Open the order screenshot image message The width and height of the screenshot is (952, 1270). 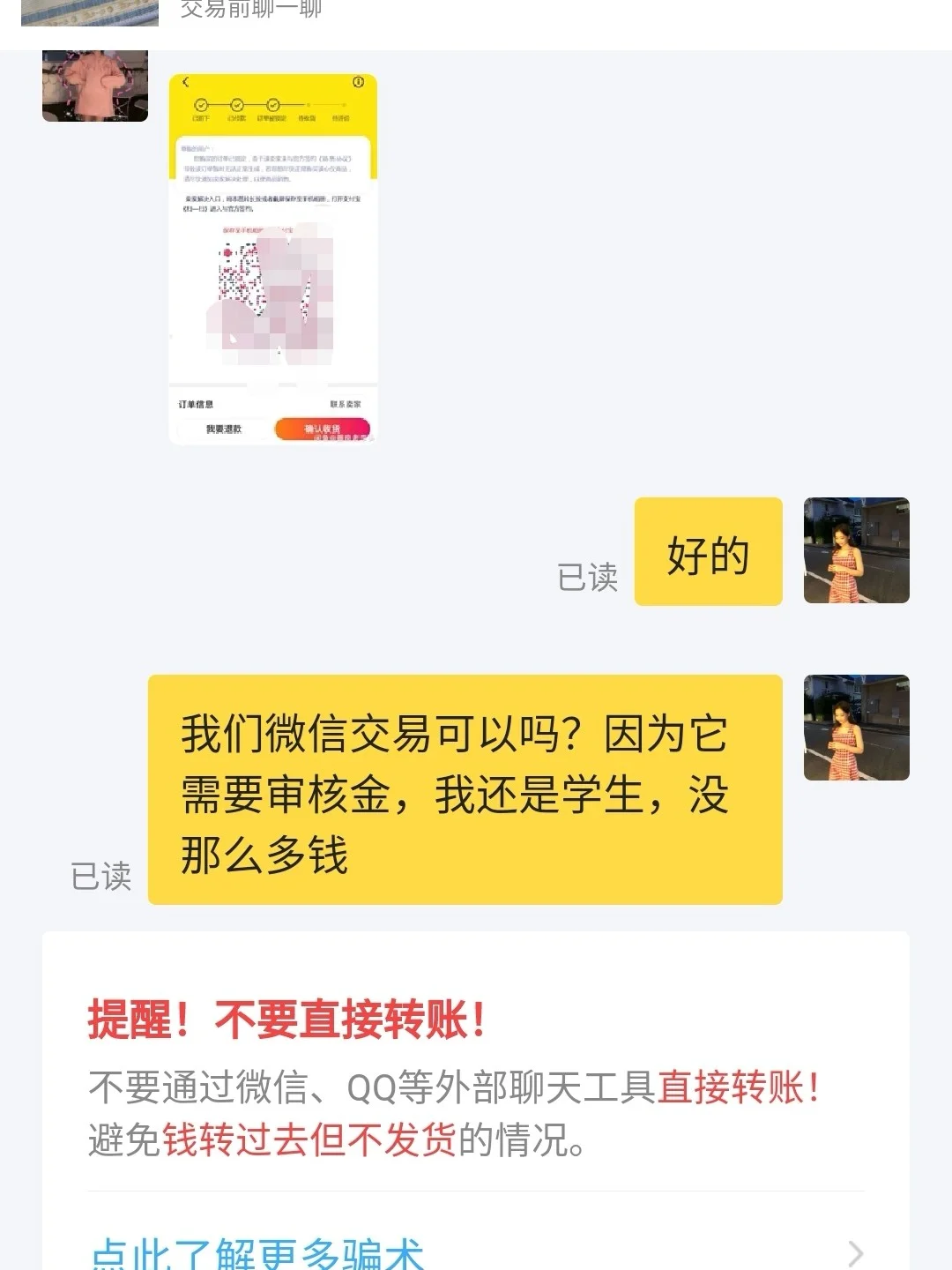[x=273, y=259]
